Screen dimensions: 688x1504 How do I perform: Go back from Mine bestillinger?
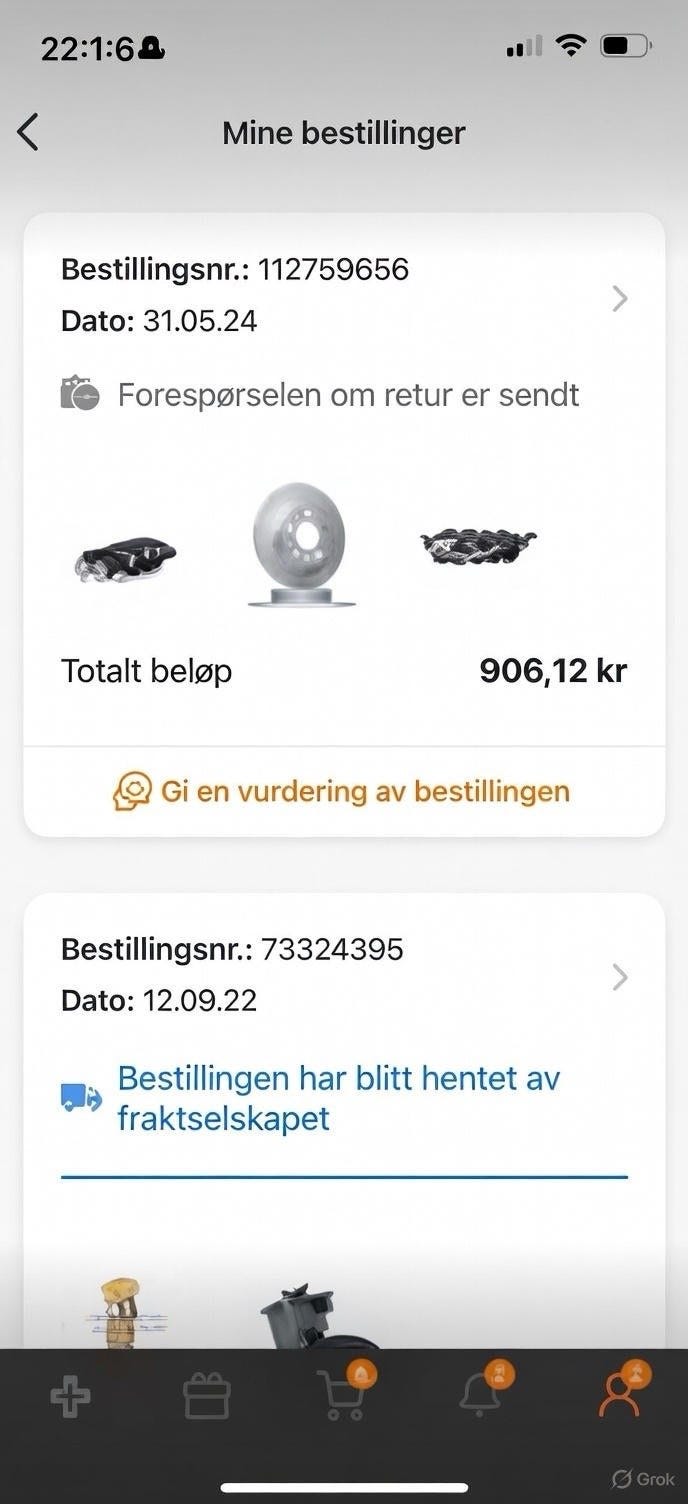click(28, 132)
